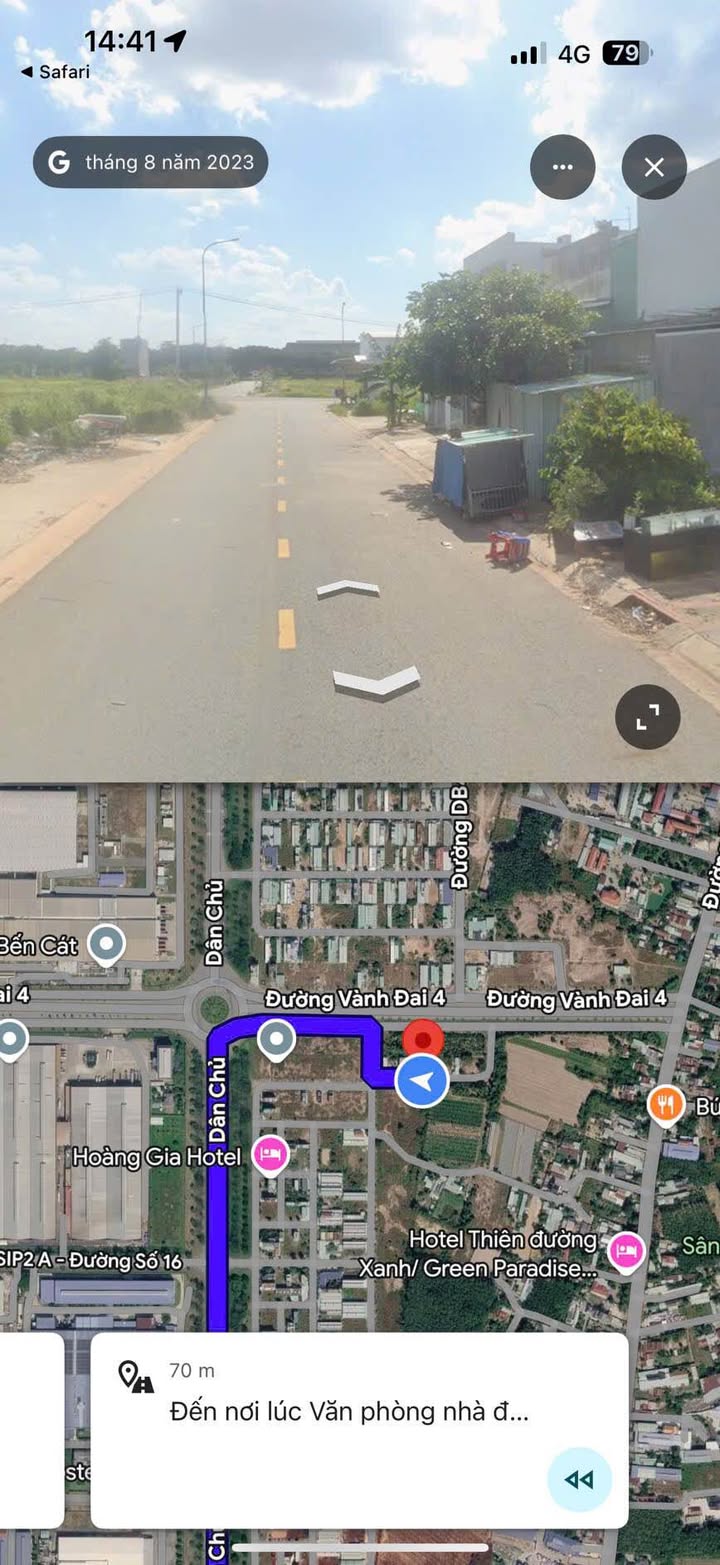The image size is (720, 1565).
Task: Select Hotel Thiên đường Xanh map pin
Action: coord(626,1251)
